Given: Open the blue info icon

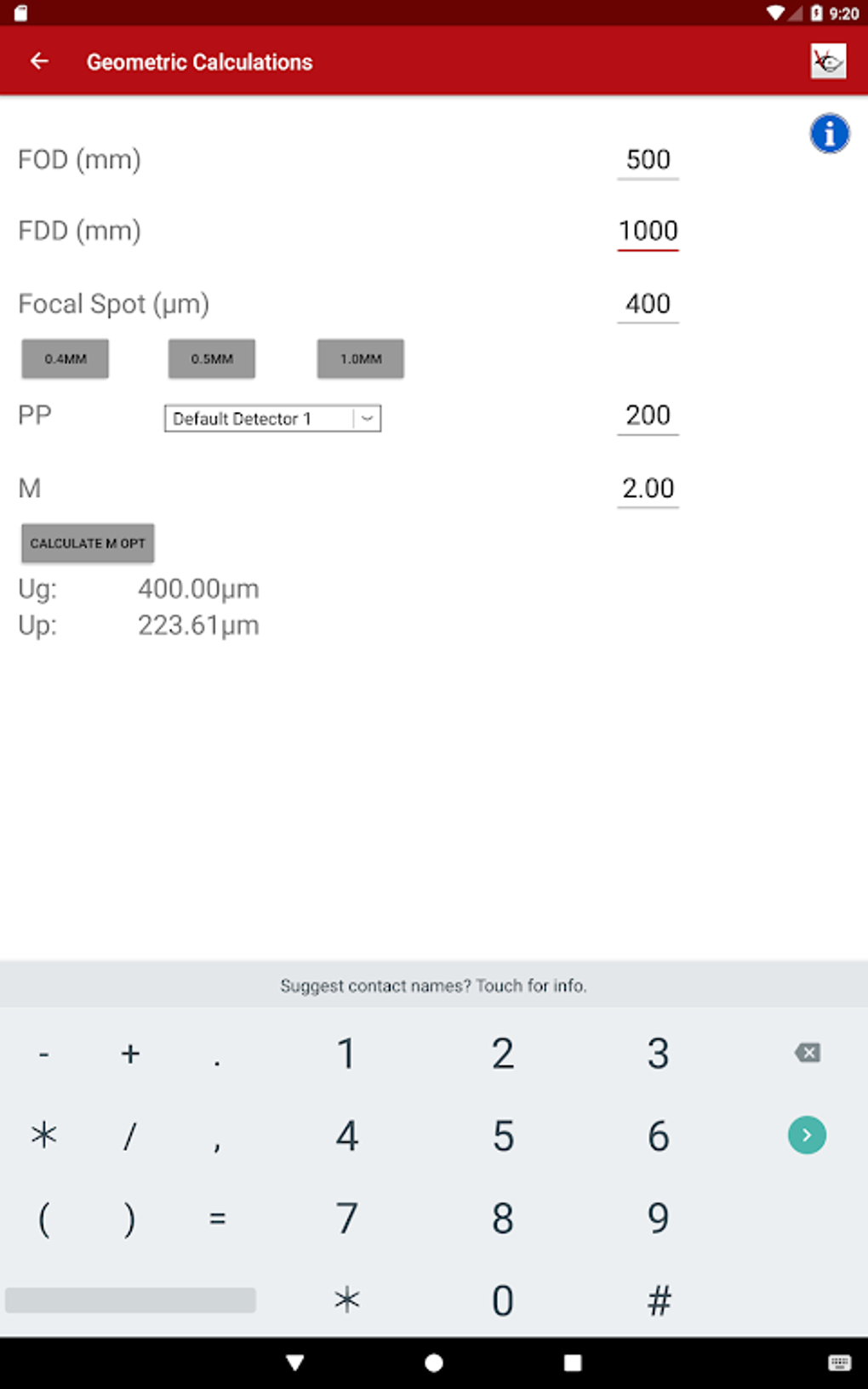Looking at the screenshot, I should 829,134.
